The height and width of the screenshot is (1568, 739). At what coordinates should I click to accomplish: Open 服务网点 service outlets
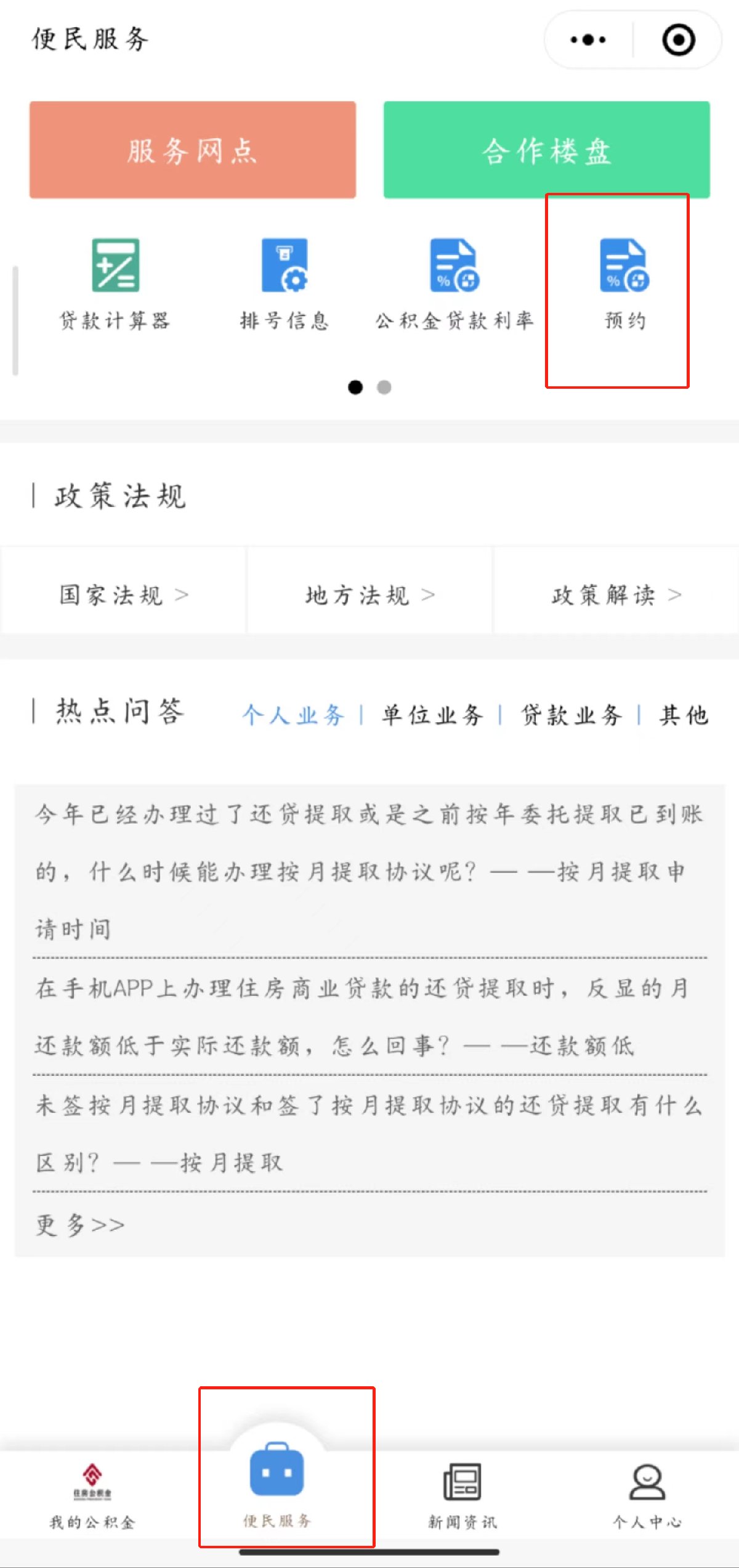point(193,150)
